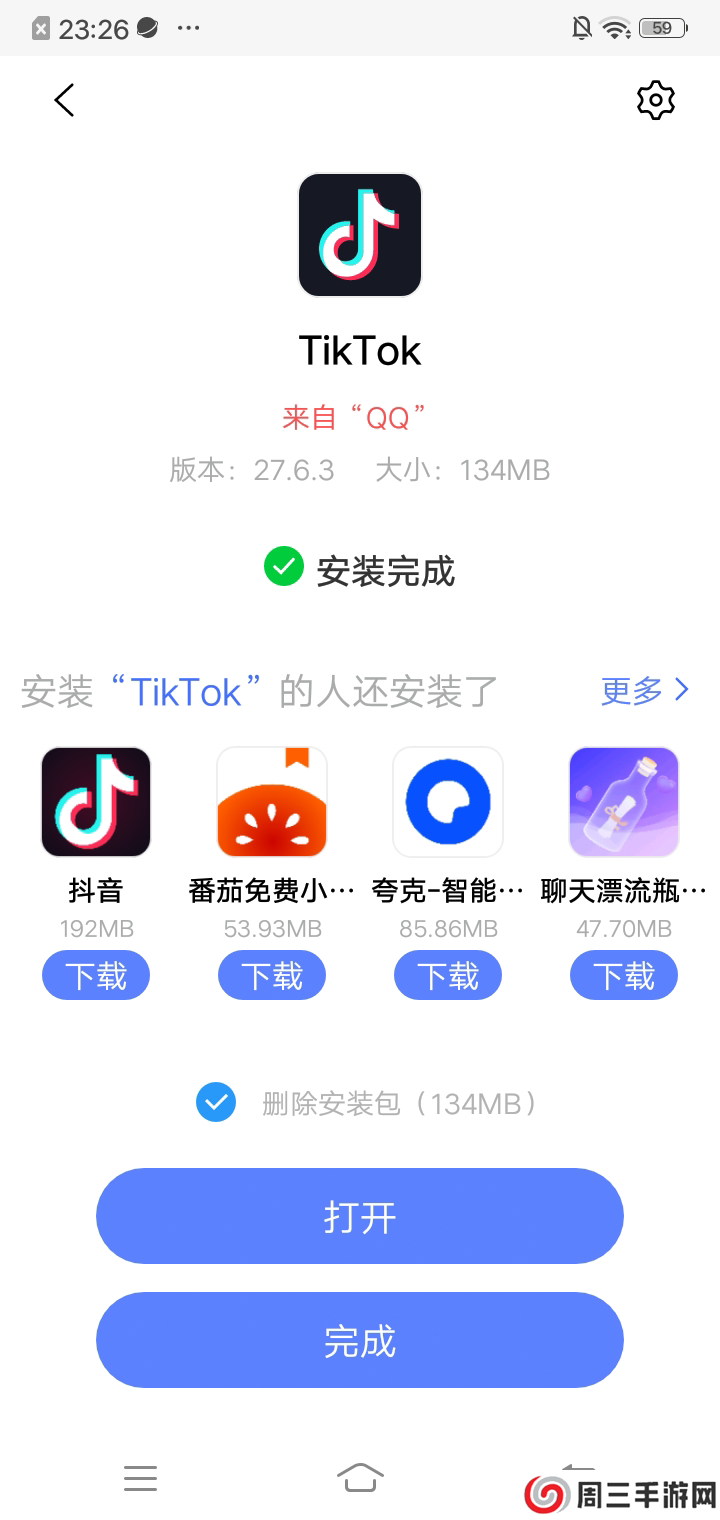Select the 番茄免费小说 app icon
Image resolution: width=720 pixels, height=1520 pixels.
tap(272, 801)
